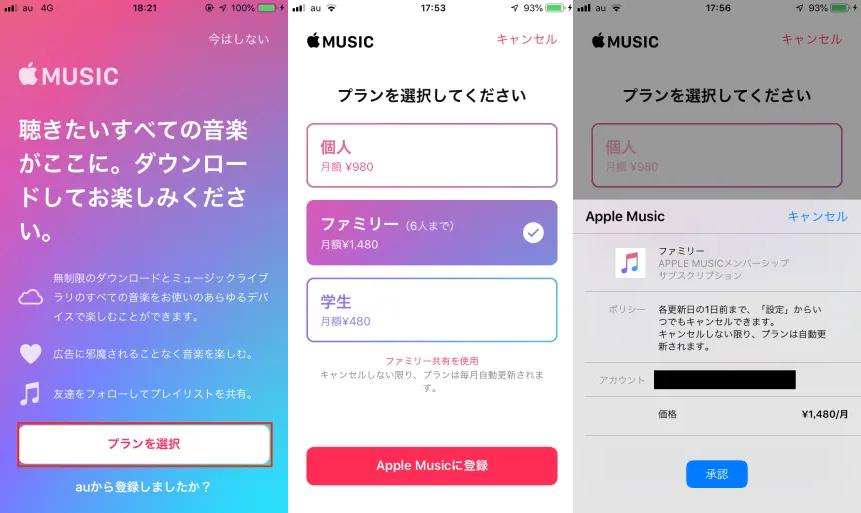Tap blue キャンセル on the Apple Music sheet
Screen dimensions: 861x513
[816, 216]
